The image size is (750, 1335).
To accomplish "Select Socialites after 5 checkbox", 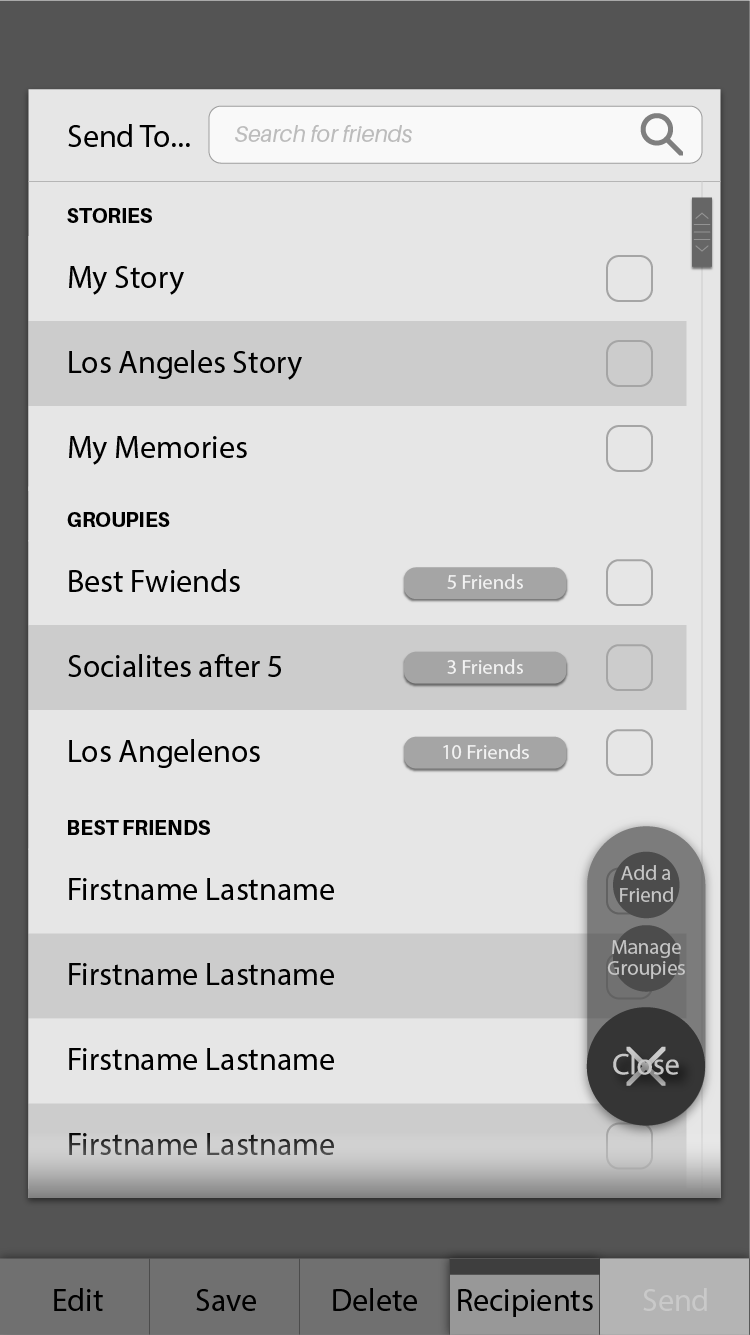I will (x=629, y=667).
